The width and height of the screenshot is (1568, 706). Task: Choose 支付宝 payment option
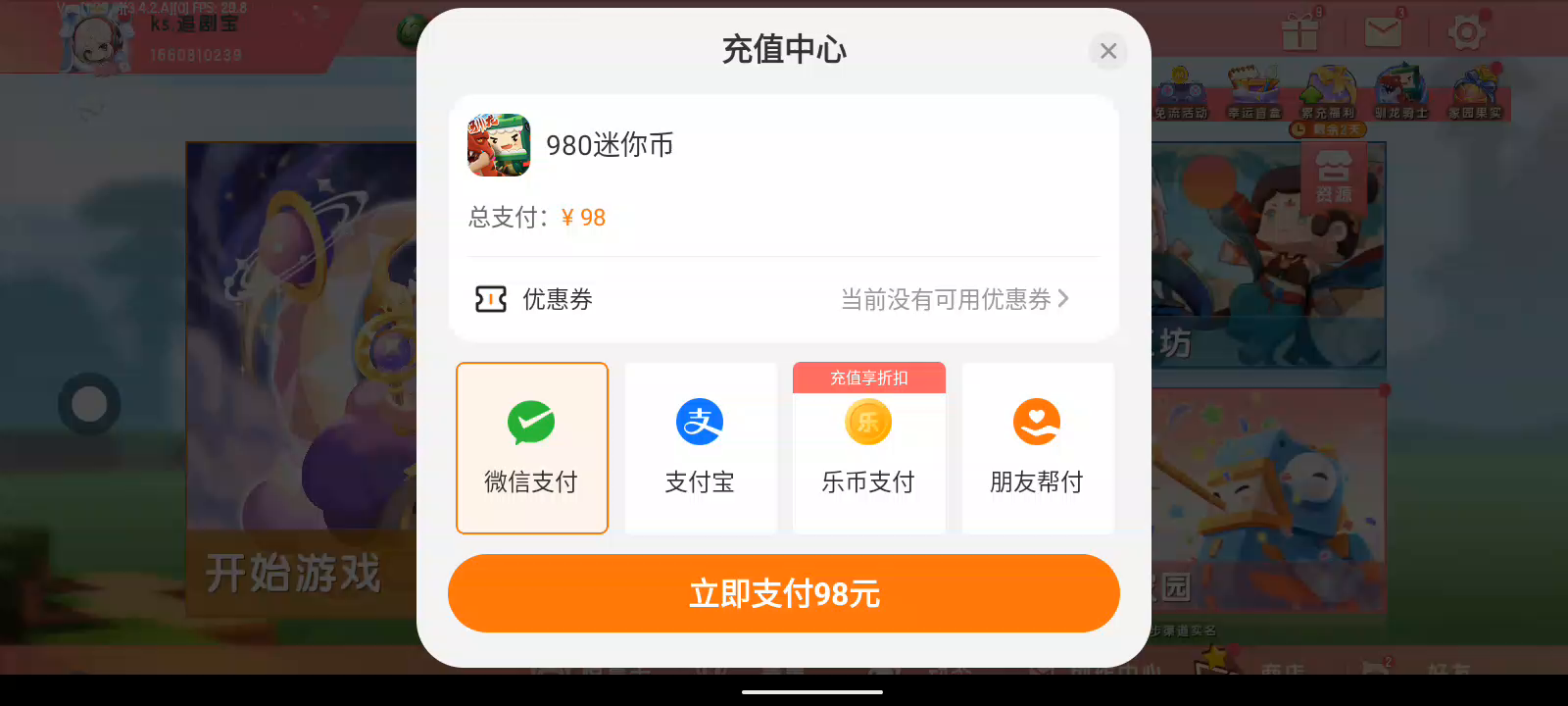coord(700,448)
